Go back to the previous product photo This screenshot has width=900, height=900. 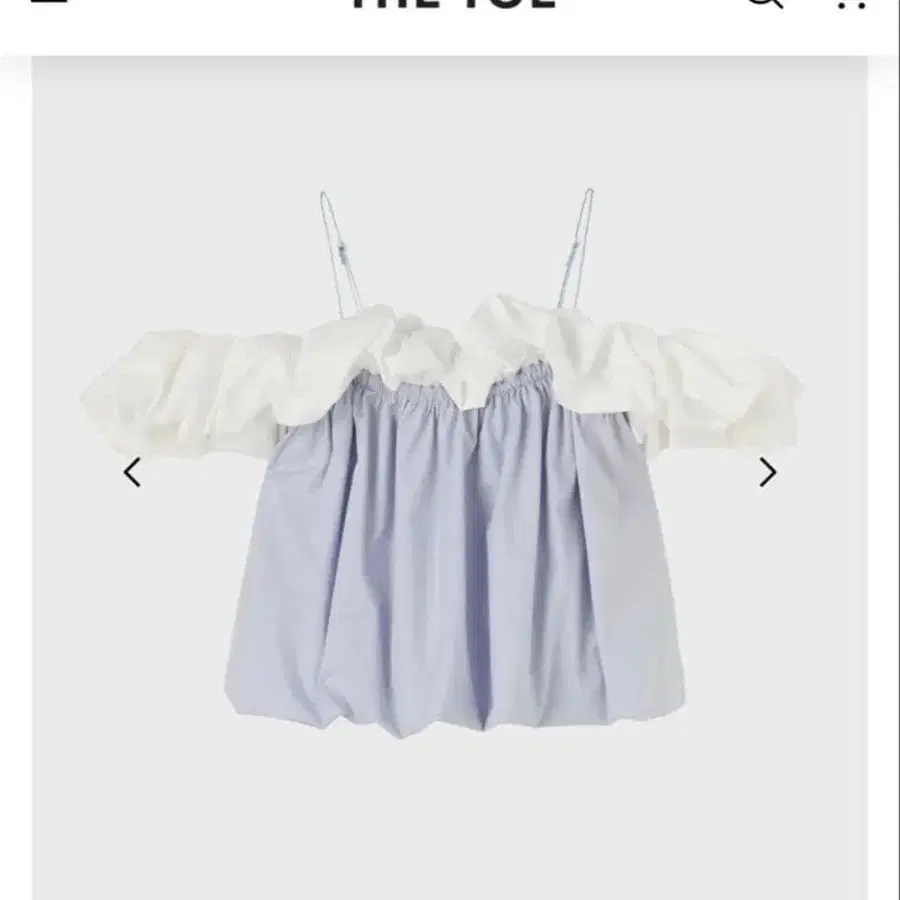[x=132, y=472]
